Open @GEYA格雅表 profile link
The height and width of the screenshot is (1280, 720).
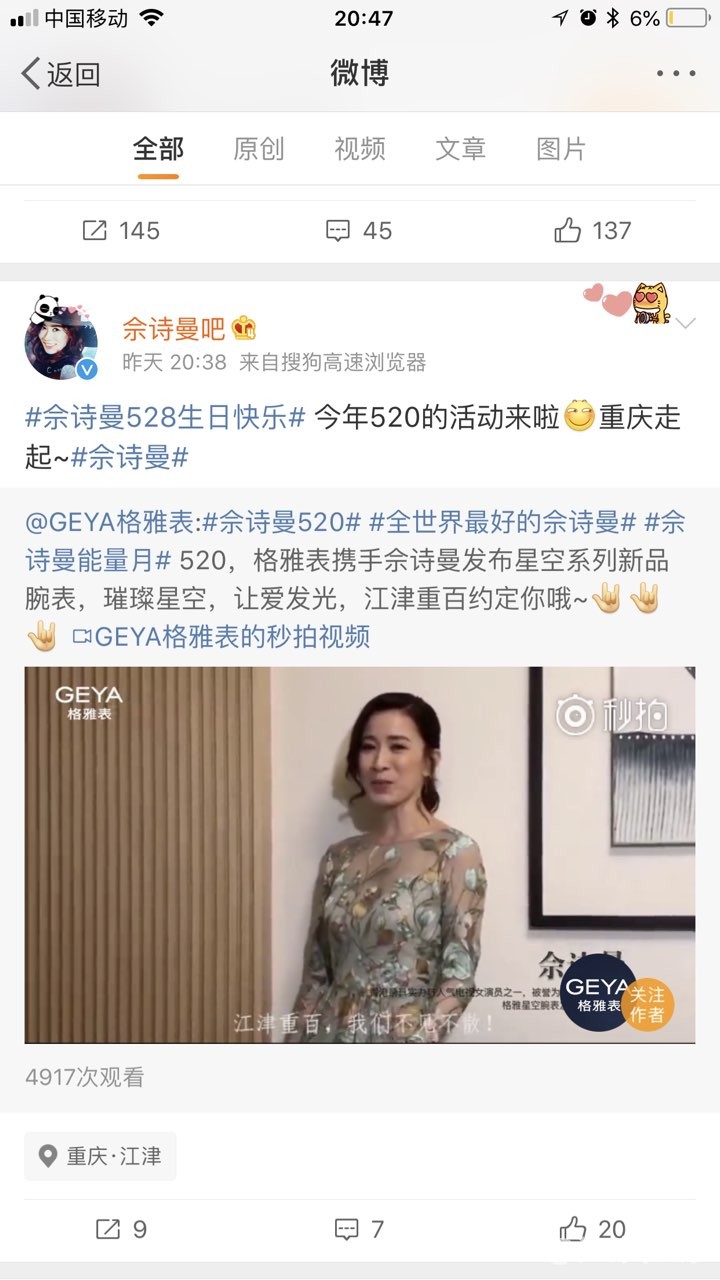pyautogui.click(x=108, y=521)
